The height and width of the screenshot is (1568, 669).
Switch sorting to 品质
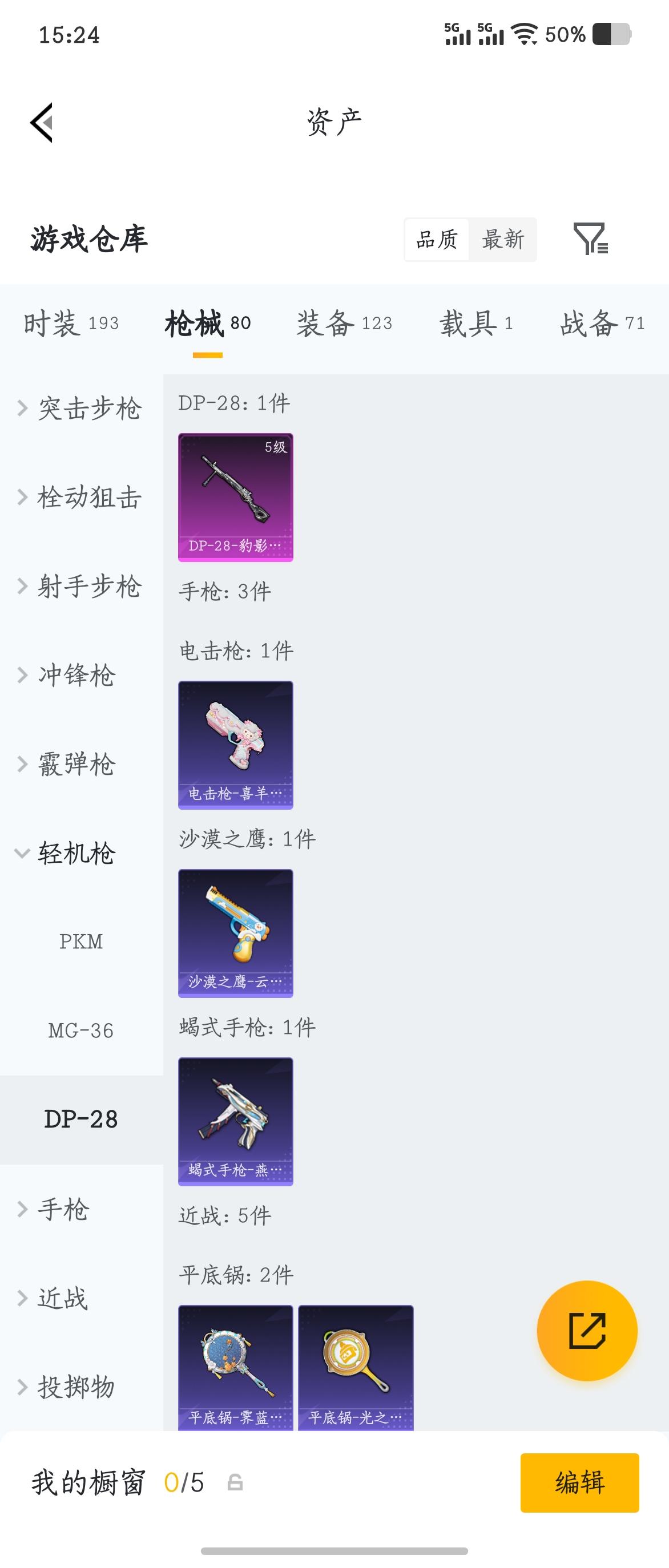(x=437, y=240)
